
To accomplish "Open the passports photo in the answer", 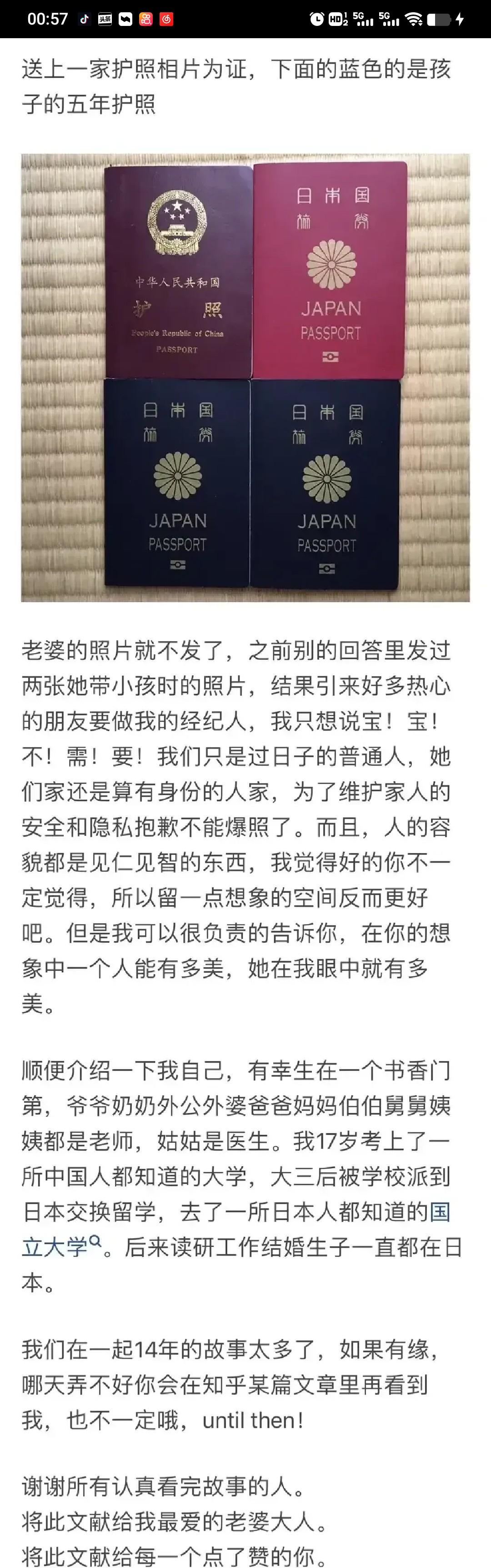I will (x=245, y=377).
